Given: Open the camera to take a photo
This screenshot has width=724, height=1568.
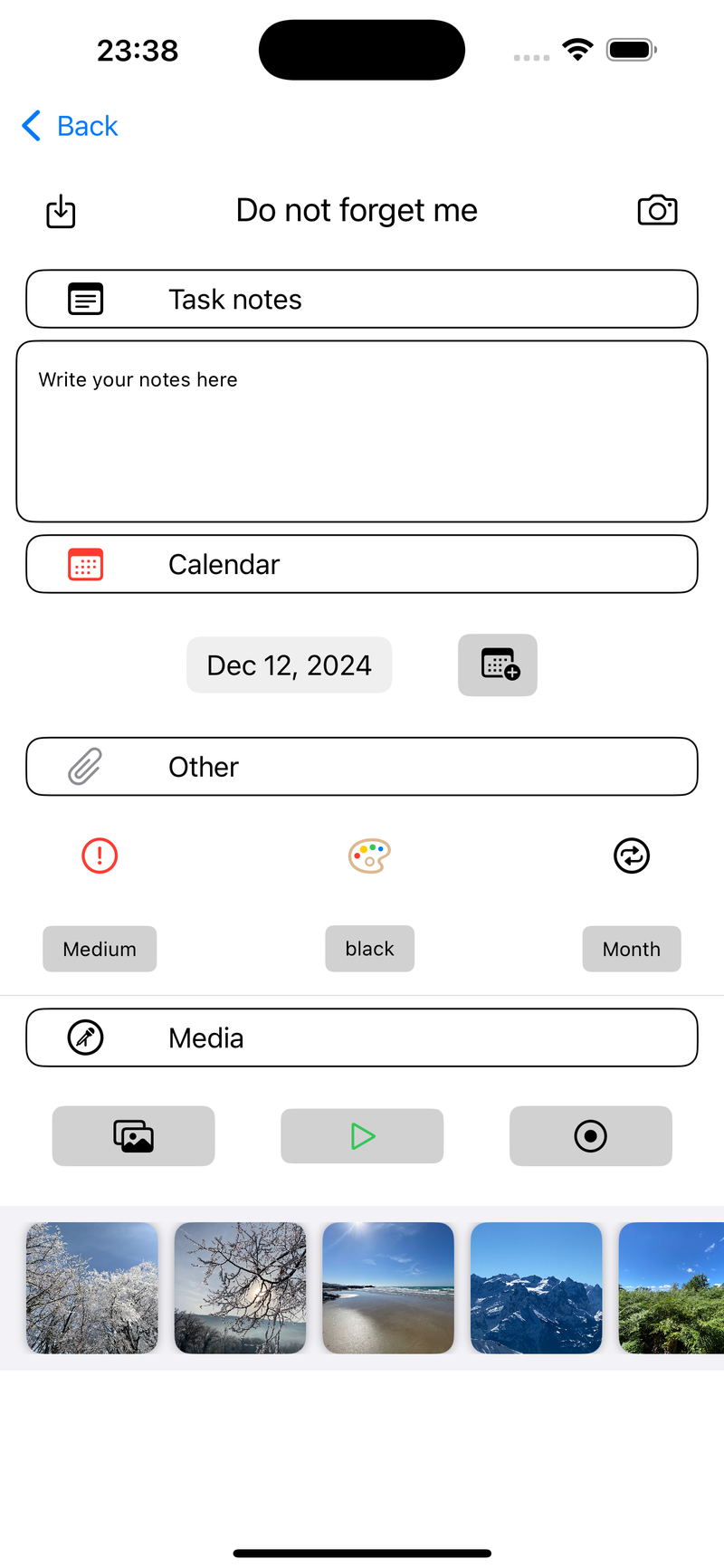Looking at the screenshot, I should click(x=657, y=210).
